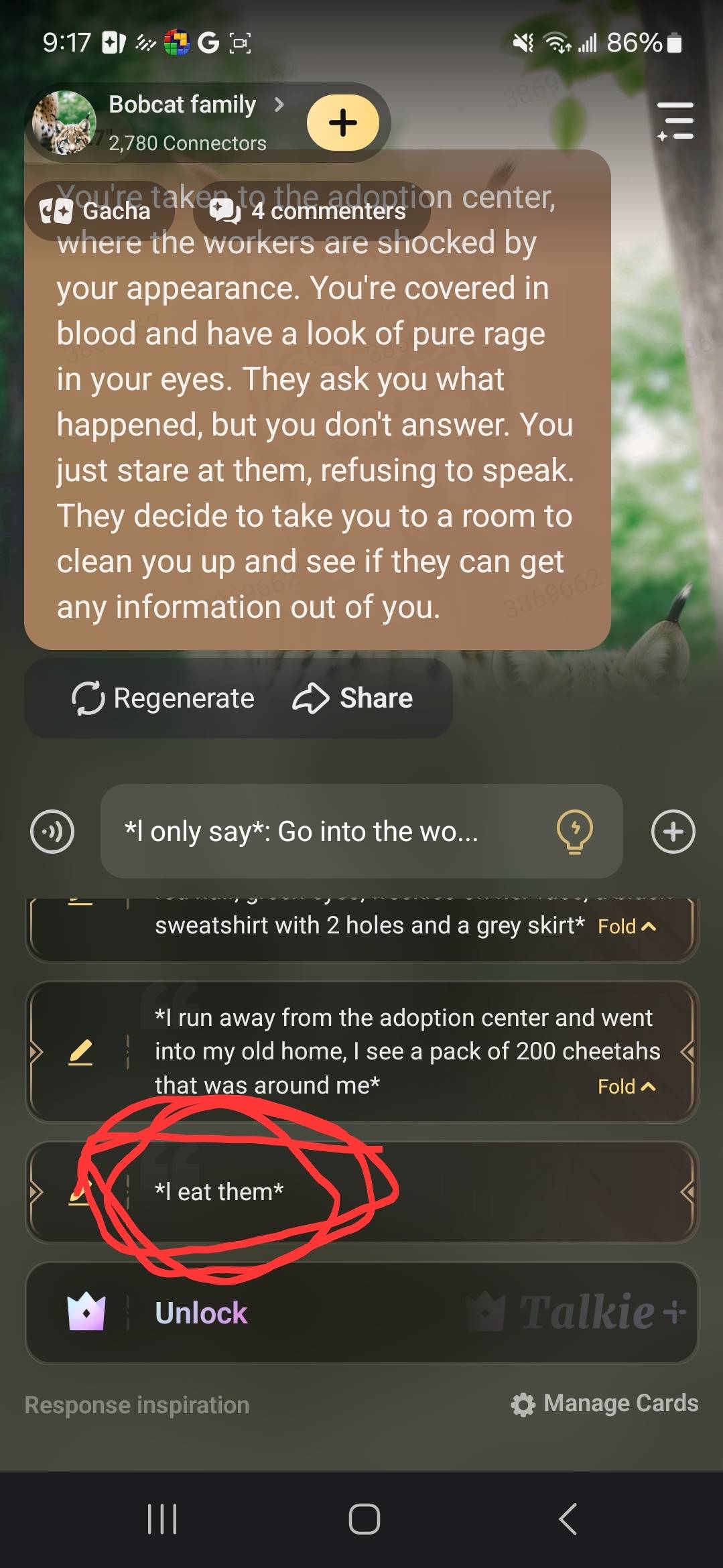Open Manage Cards settings
The image size is (723, 1568).
click(605, 1403)
